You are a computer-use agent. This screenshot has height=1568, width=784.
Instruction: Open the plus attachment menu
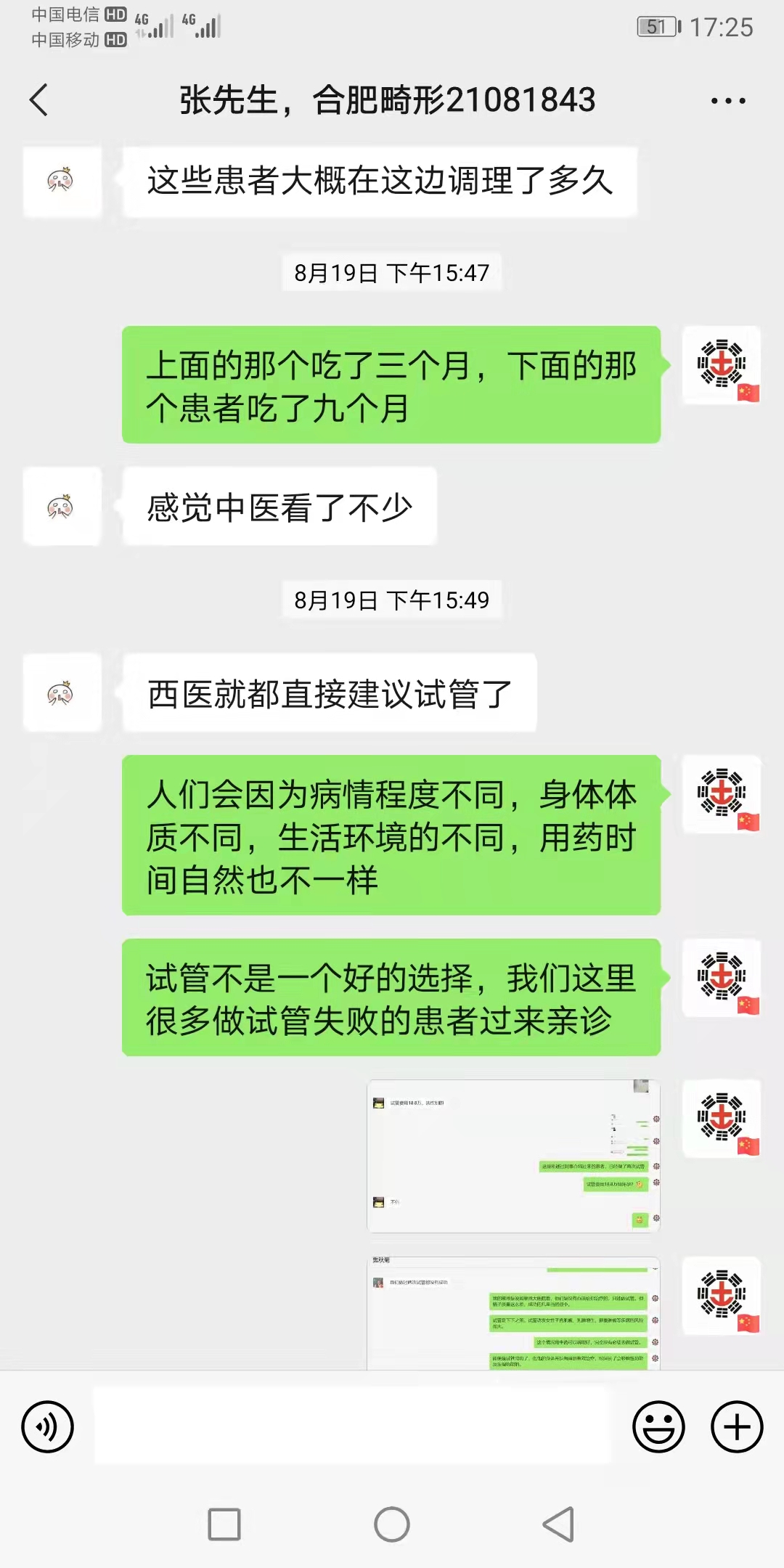[x=737, y=1426]
